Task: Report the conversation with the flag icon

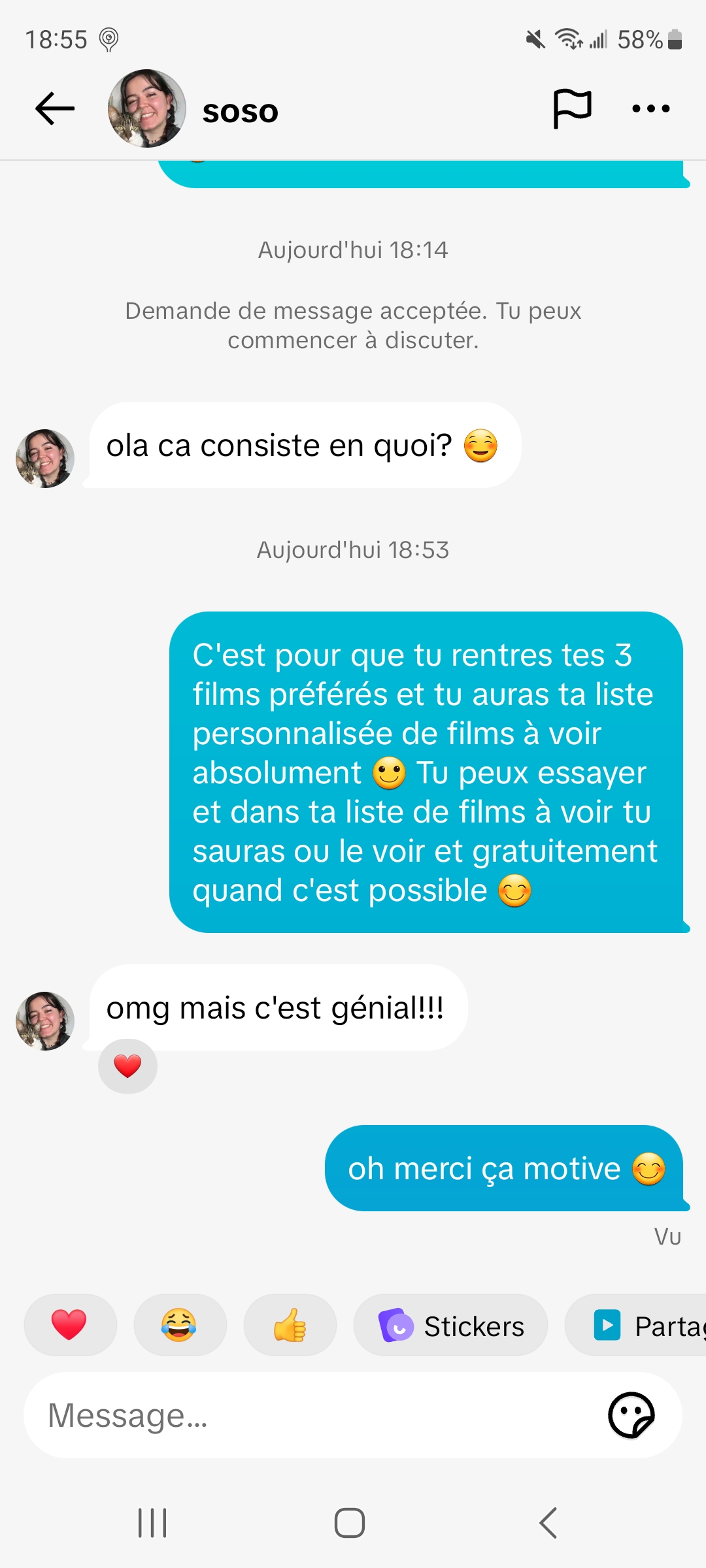Action: point(572,108)
